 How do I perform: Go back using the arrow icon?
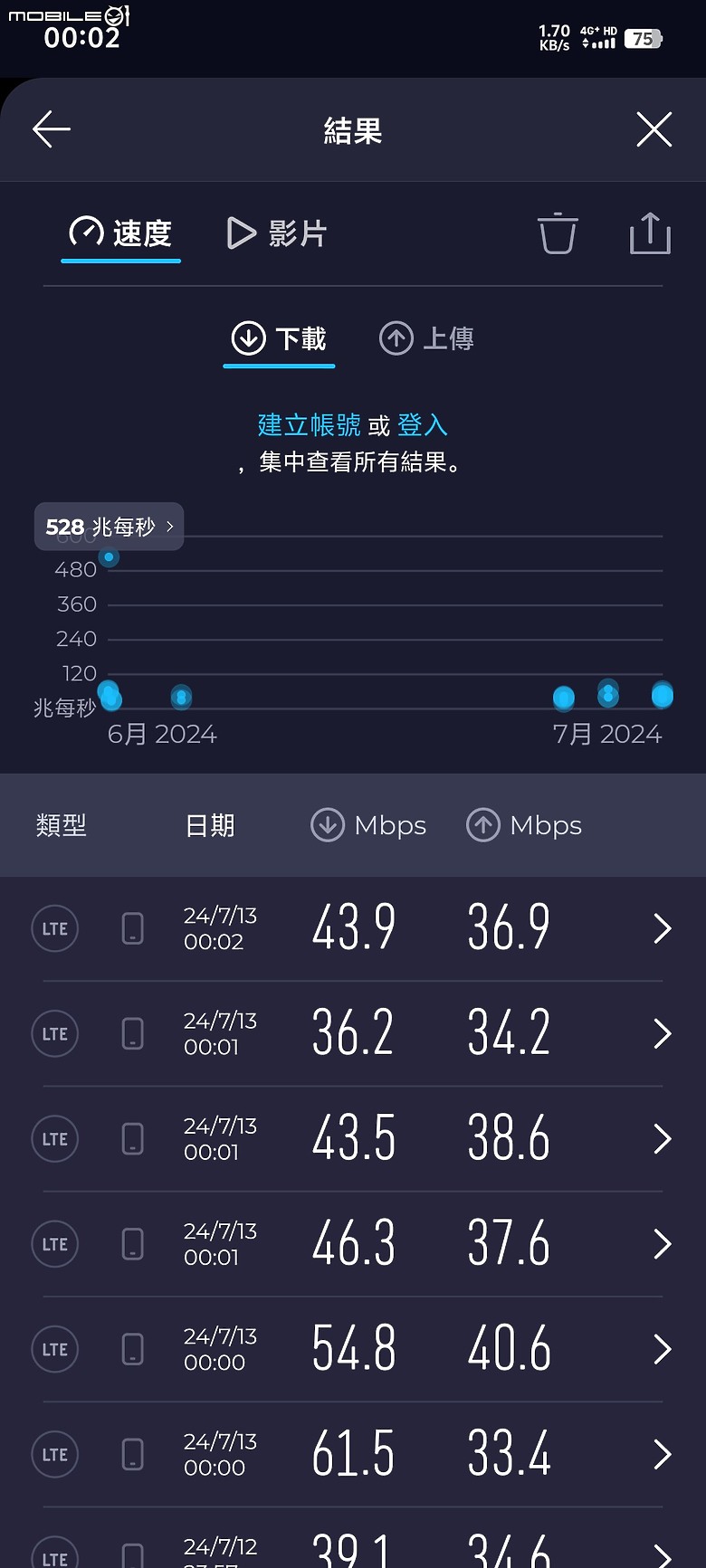point(52,129)
